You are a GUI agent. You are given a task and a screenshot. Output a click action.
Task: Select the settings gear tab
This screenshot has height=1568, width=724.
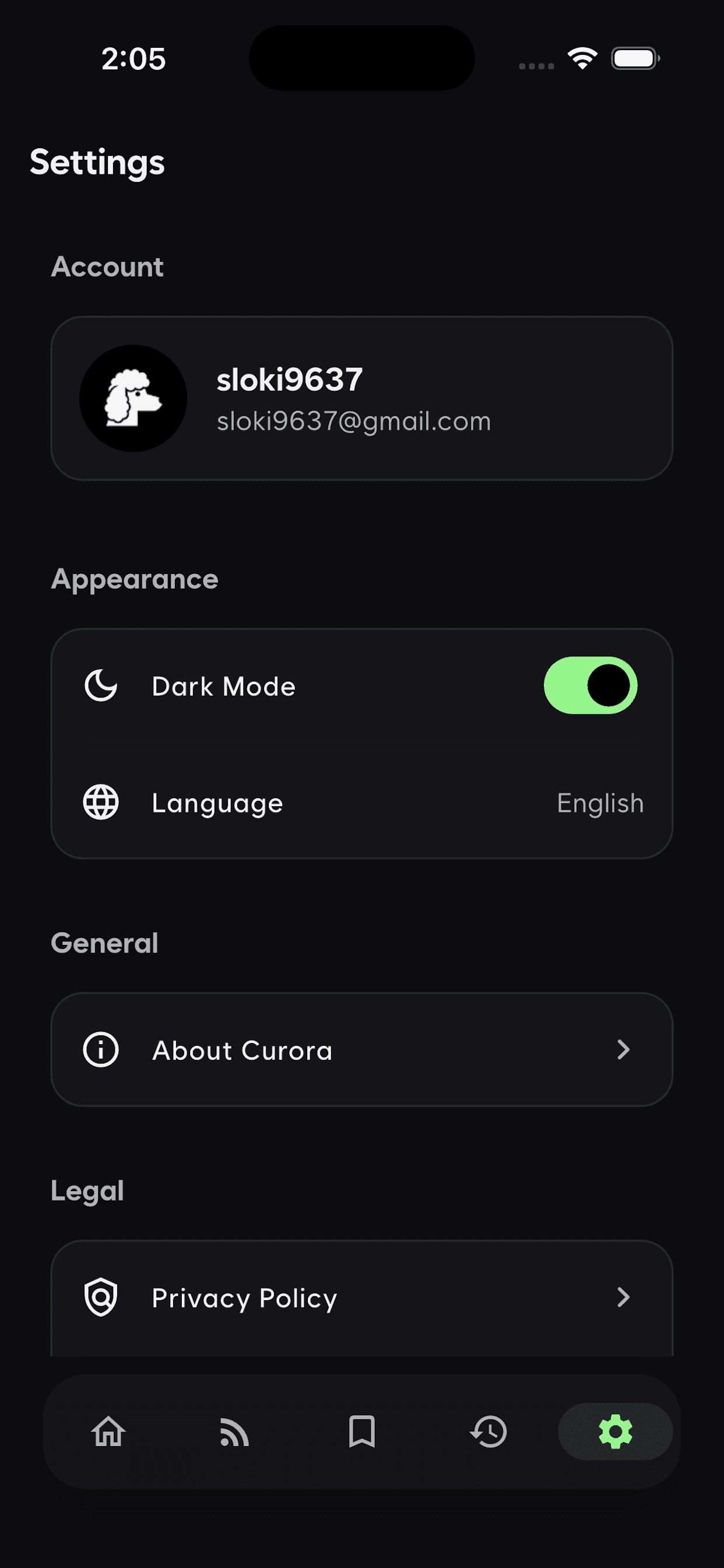(615, 1431)
